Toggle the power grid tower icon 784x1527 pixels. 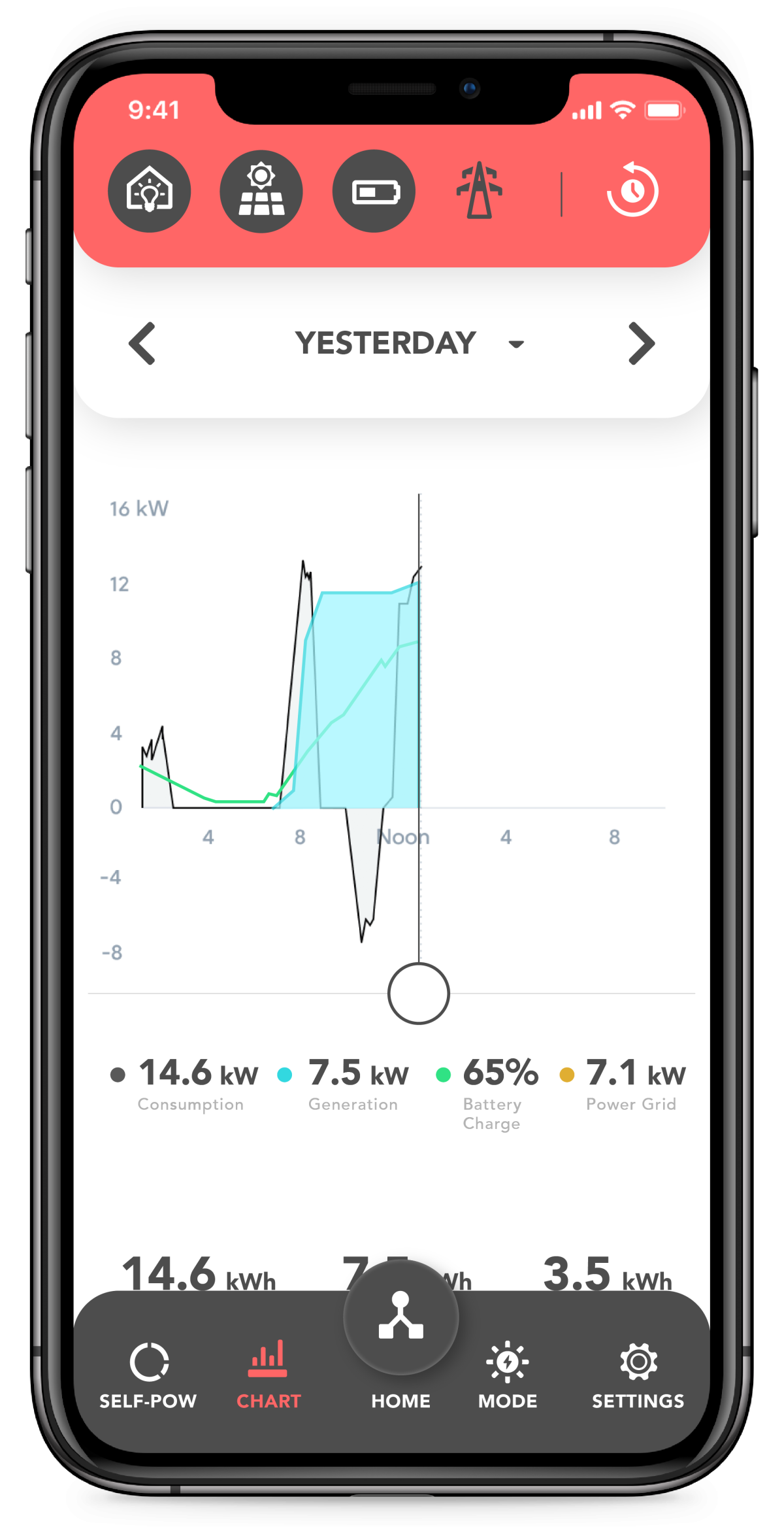tap(480, 191)
